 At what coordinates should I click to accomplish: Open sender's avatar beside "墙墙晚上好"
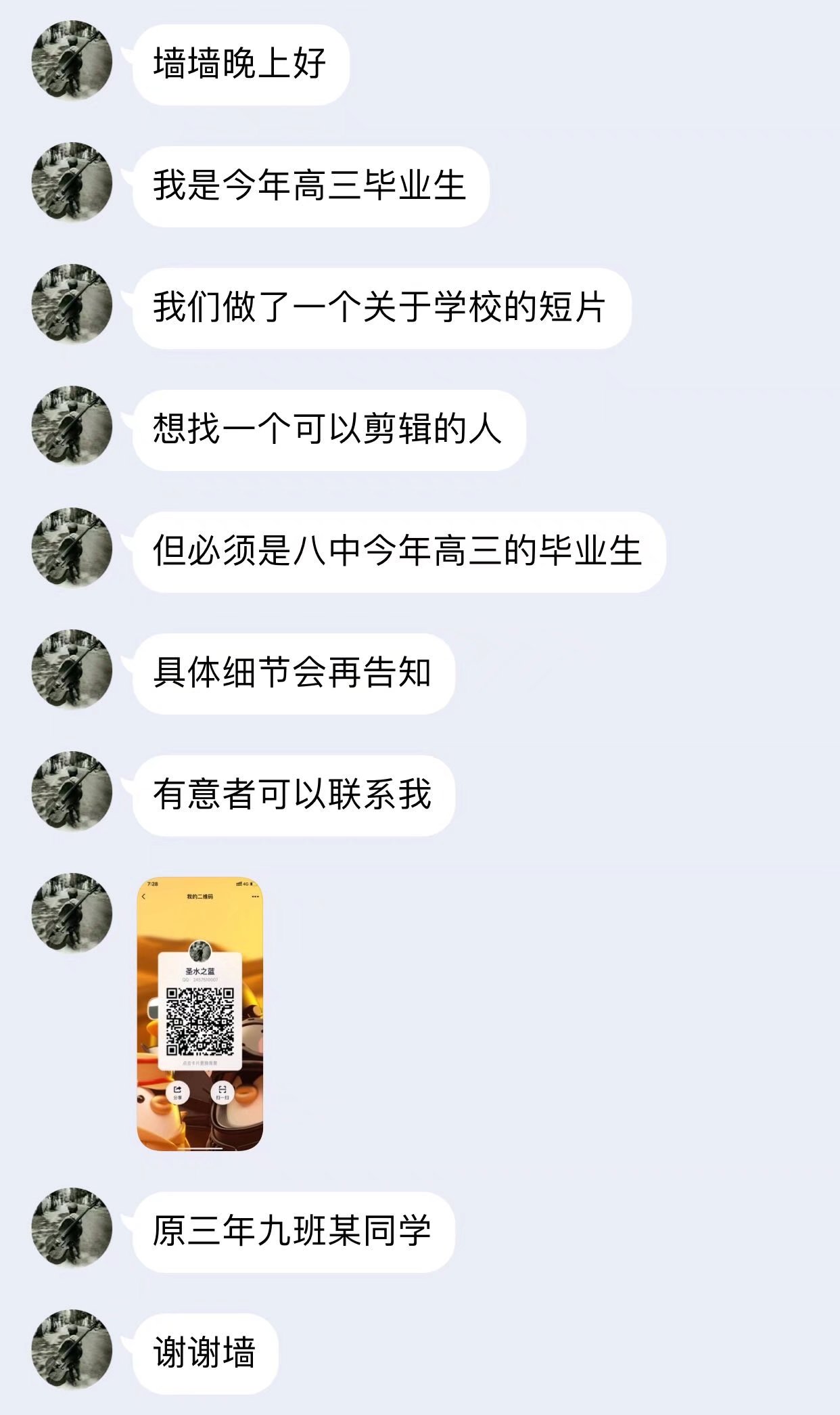click(x=72, y=60)
